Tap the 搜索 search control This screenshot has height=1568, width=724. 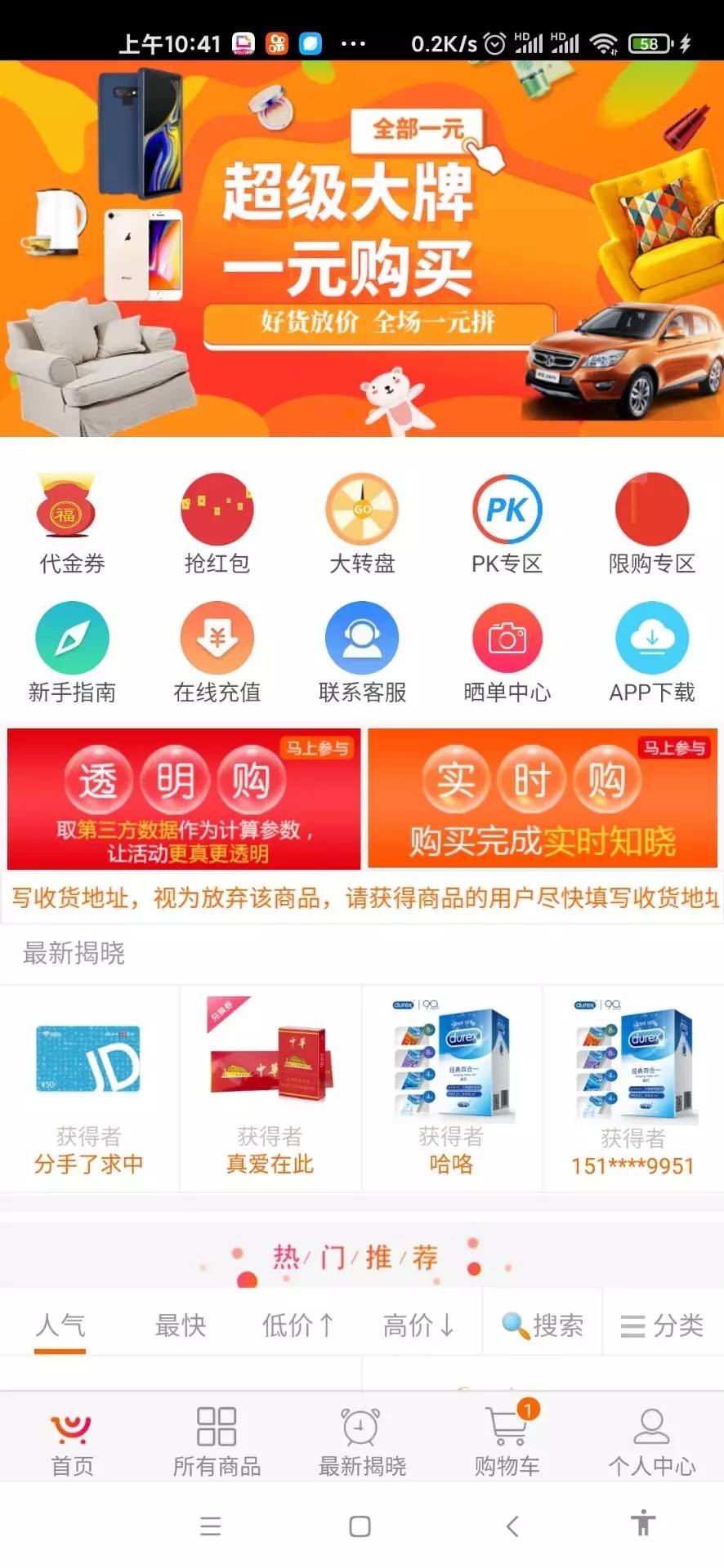pyautogui.click(x=543, y=1325)
